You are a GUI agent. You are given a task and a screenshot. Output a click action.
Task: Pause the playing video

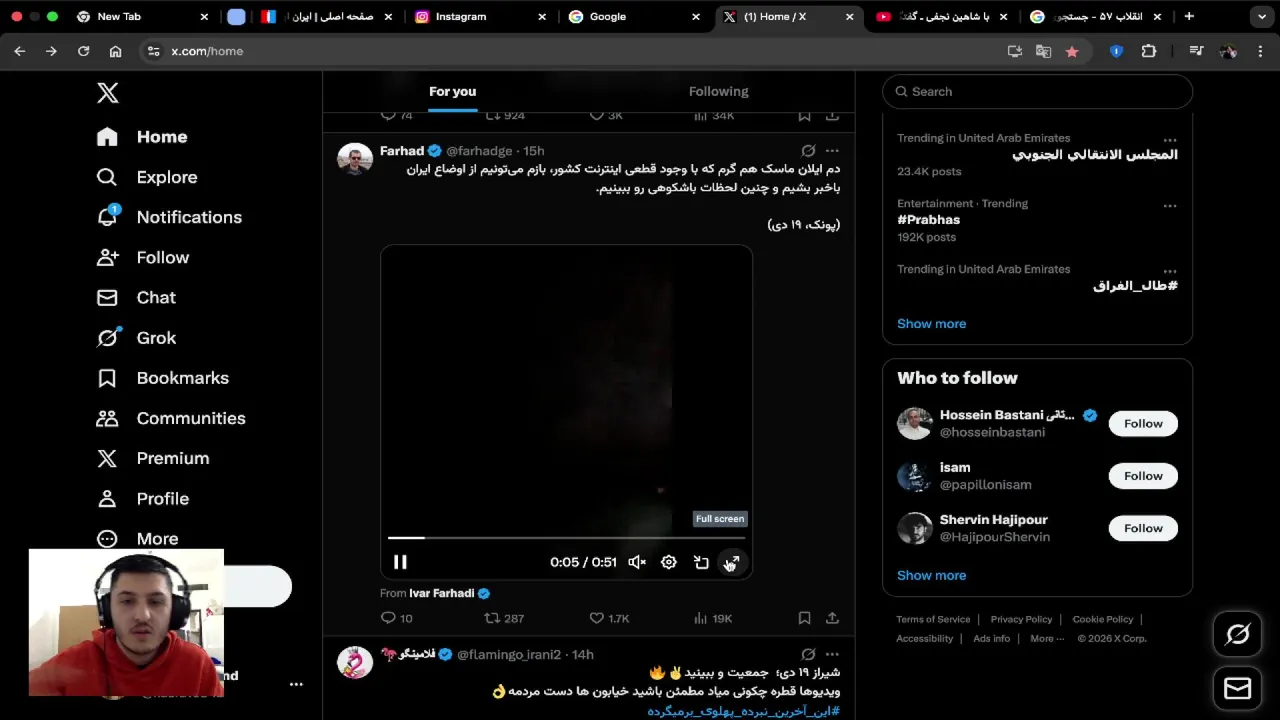(x=400, y=562)
